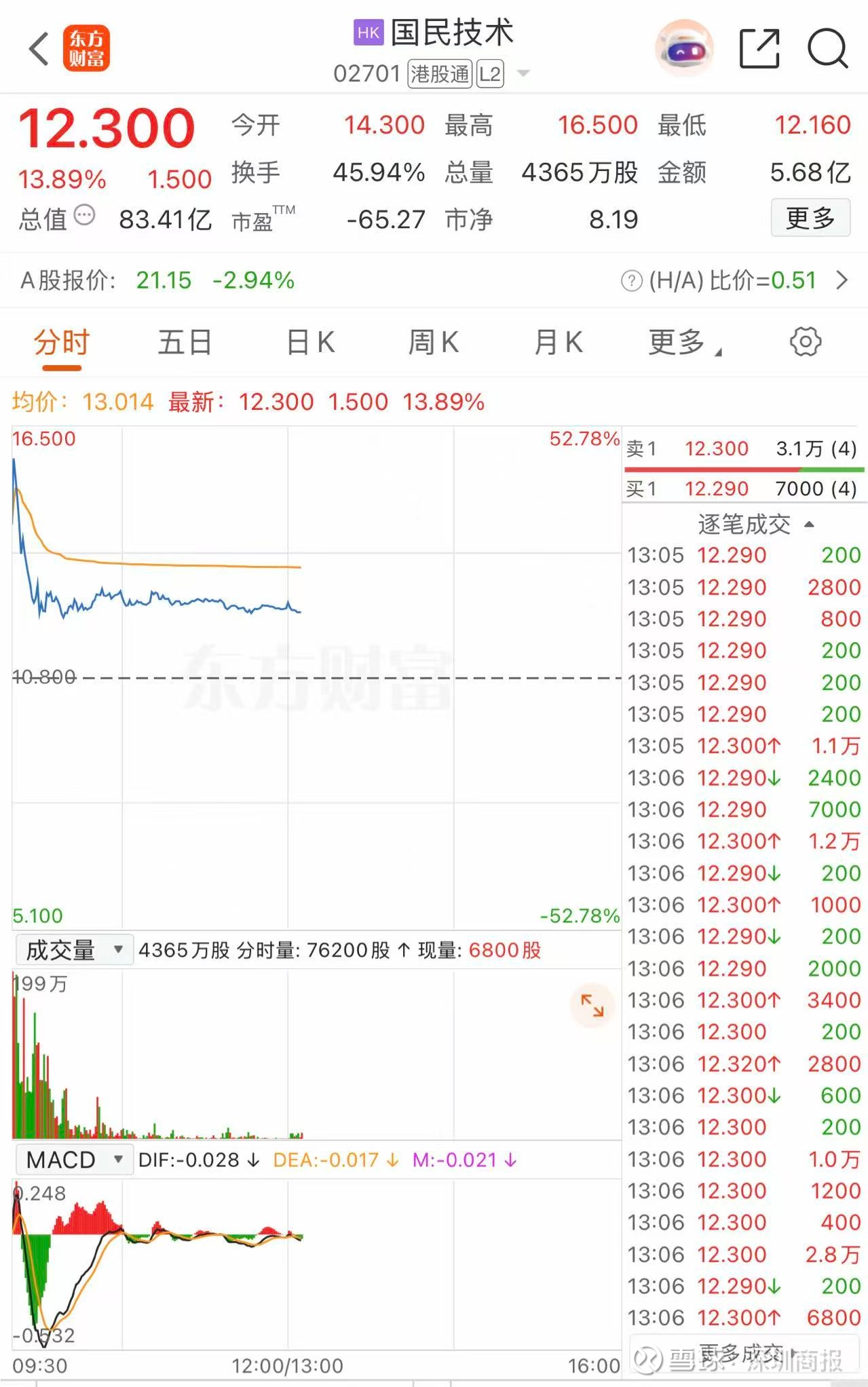Viewport: 868px width, 1387px height.
Task: Tap the 总值 info icon
Action: (84, 216)
